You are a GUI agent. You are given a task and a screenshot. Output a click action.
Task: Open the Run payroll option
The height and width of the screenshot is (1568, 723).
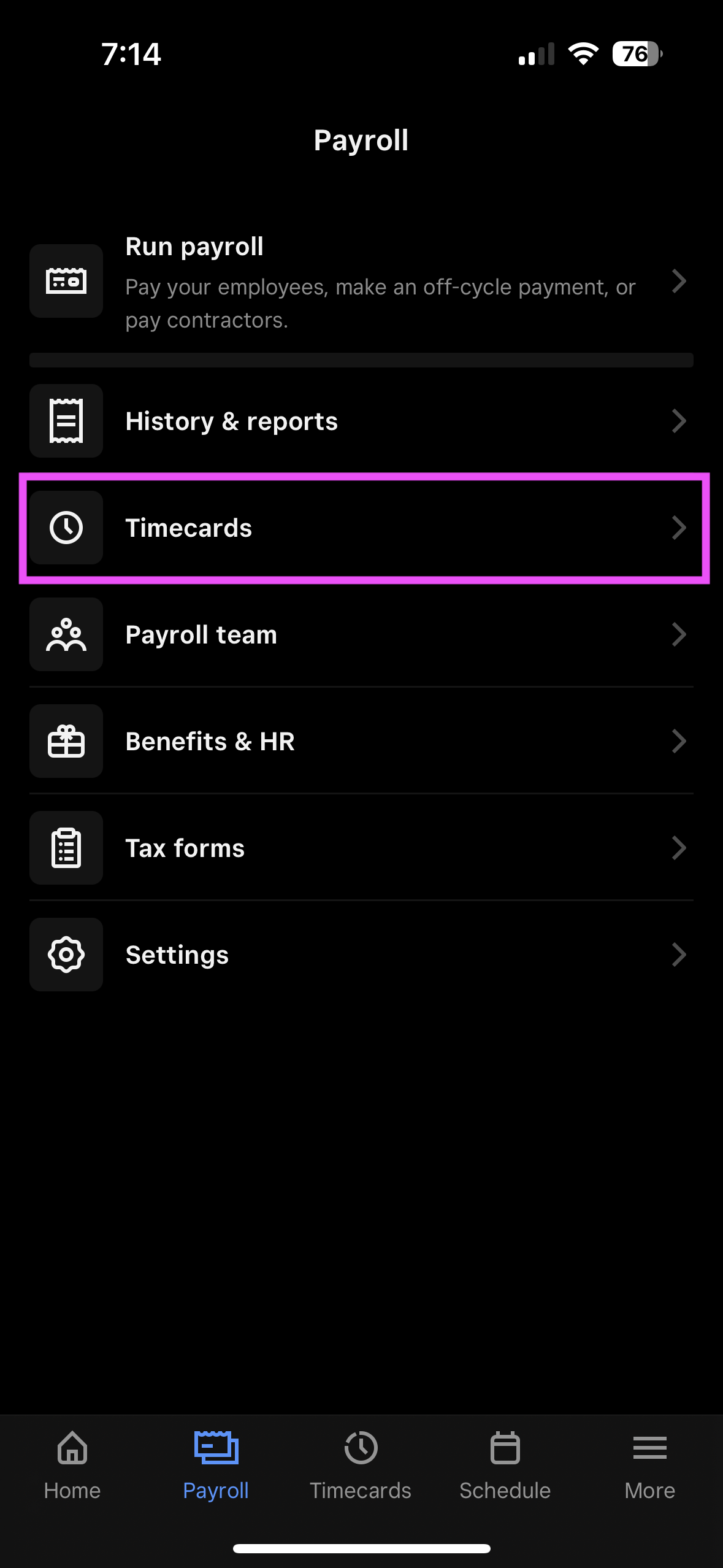tap(362, 281)
